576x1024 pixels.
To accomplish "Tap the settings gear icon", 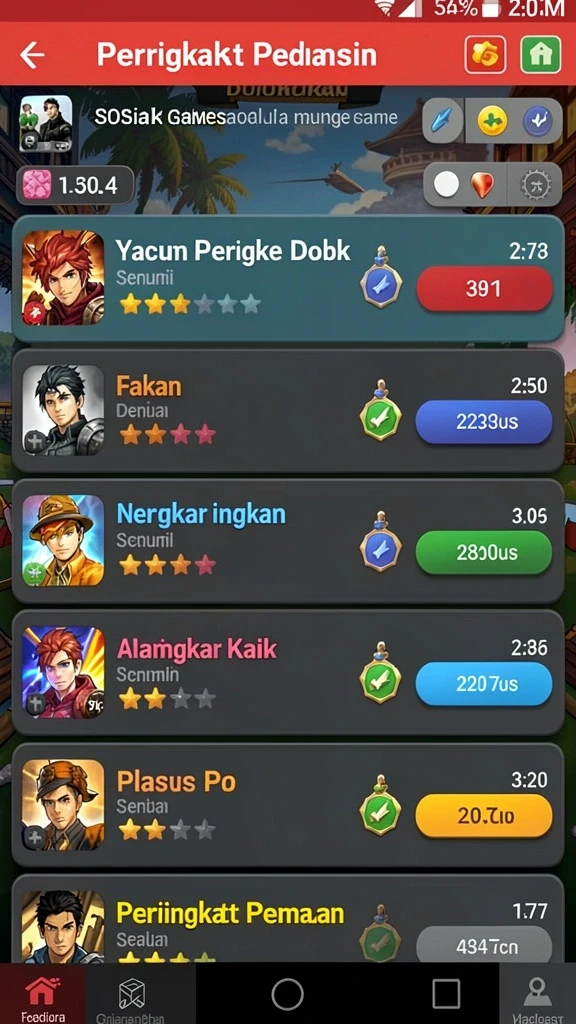I will click(536, 185).
